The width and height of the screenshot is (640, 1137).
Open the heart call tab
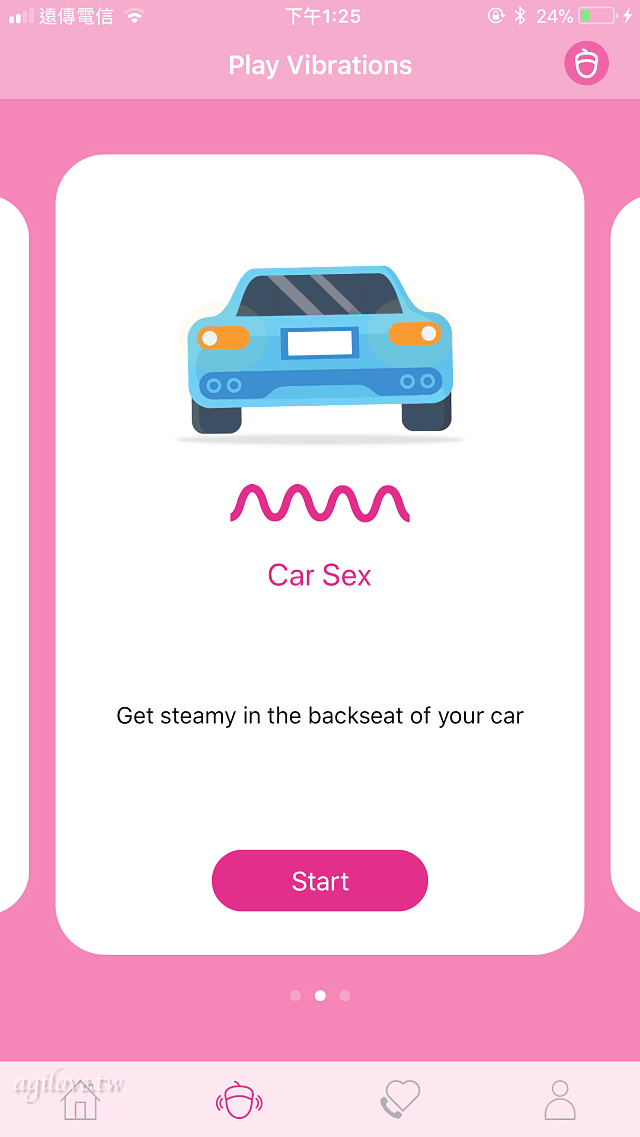[400, 1100]
